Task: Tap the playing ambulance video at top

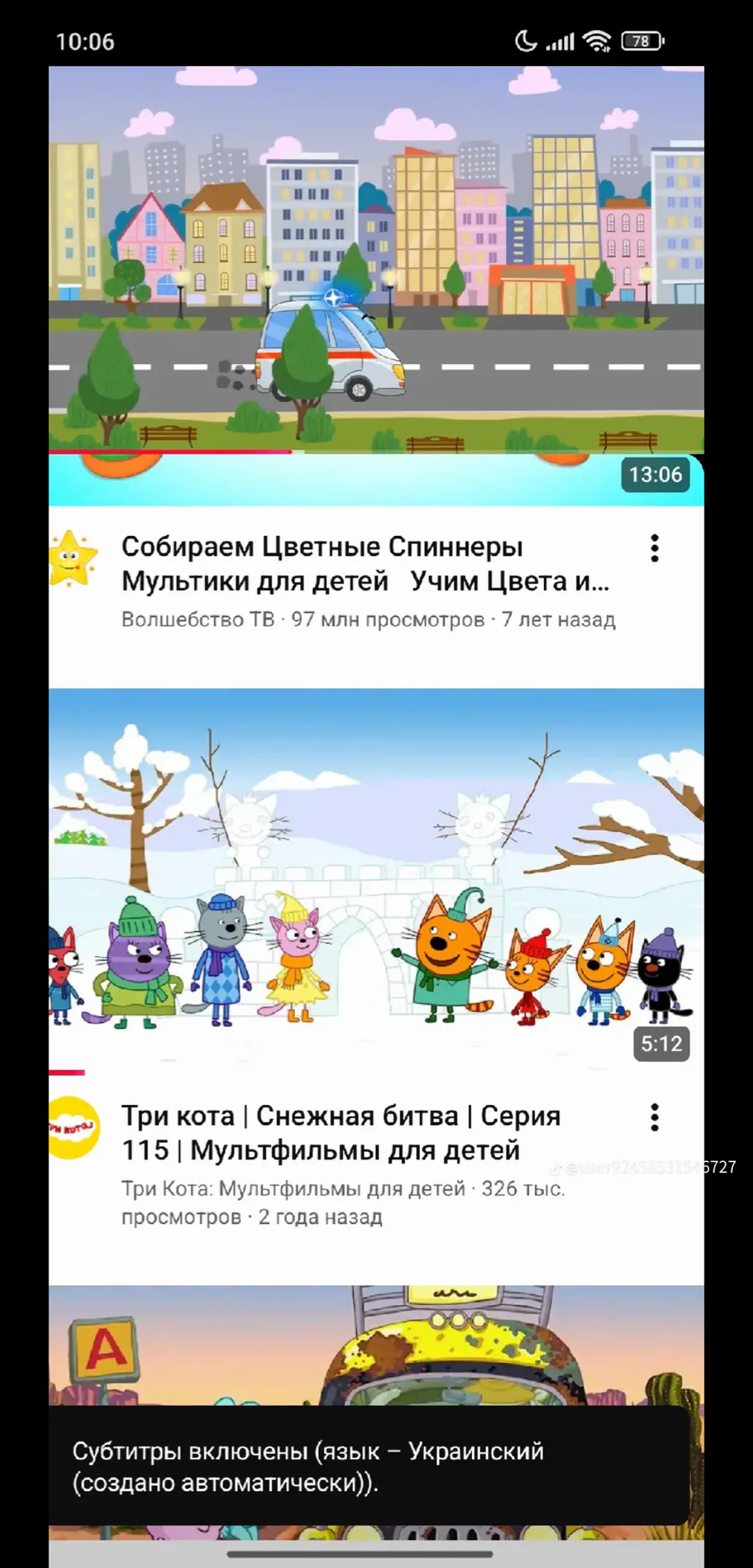Action: tap(376, 260)
